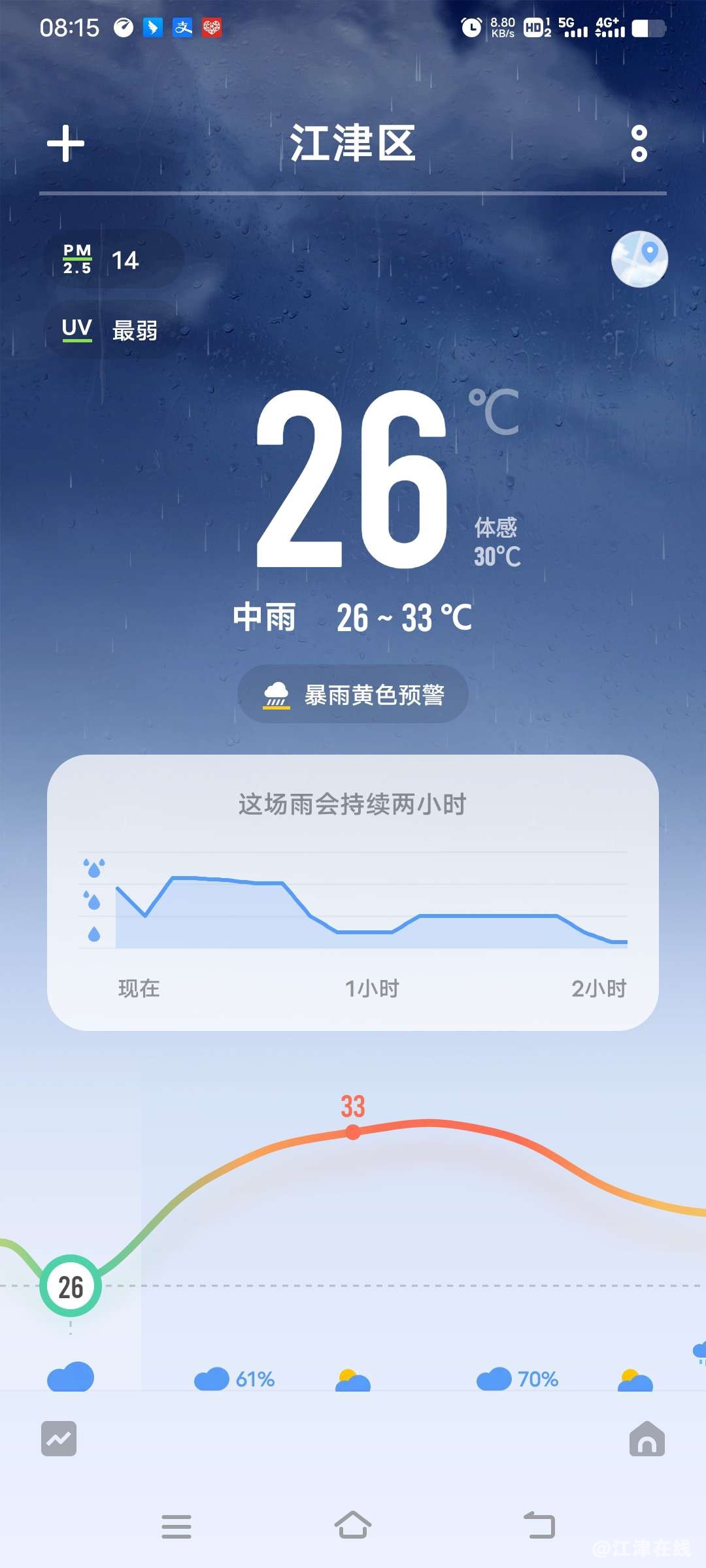Open the trend chart icon
This screenshot has width=706, height=1568.
(59, 1438)
